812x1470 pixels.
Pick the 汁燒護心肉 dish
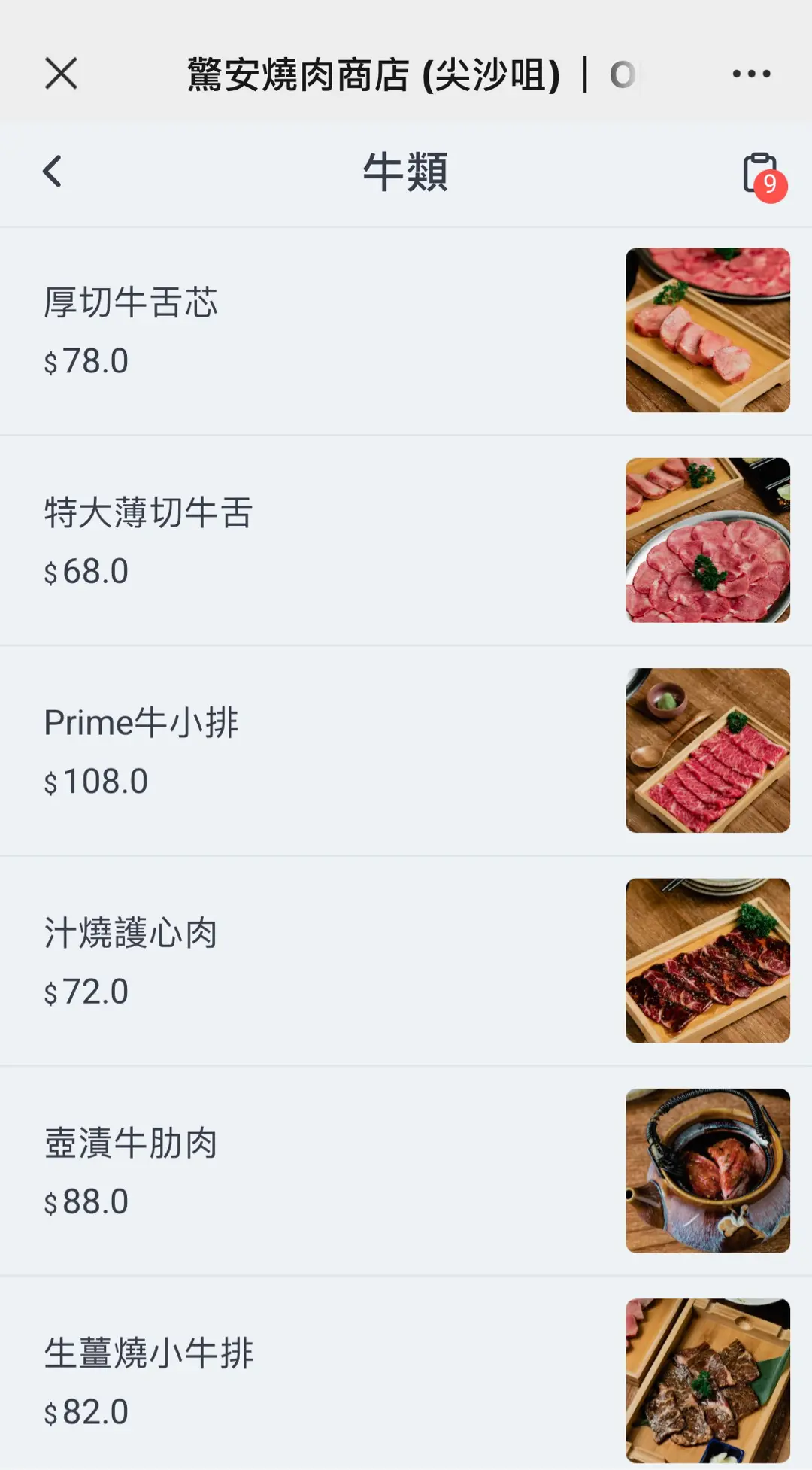pos(131,934)
